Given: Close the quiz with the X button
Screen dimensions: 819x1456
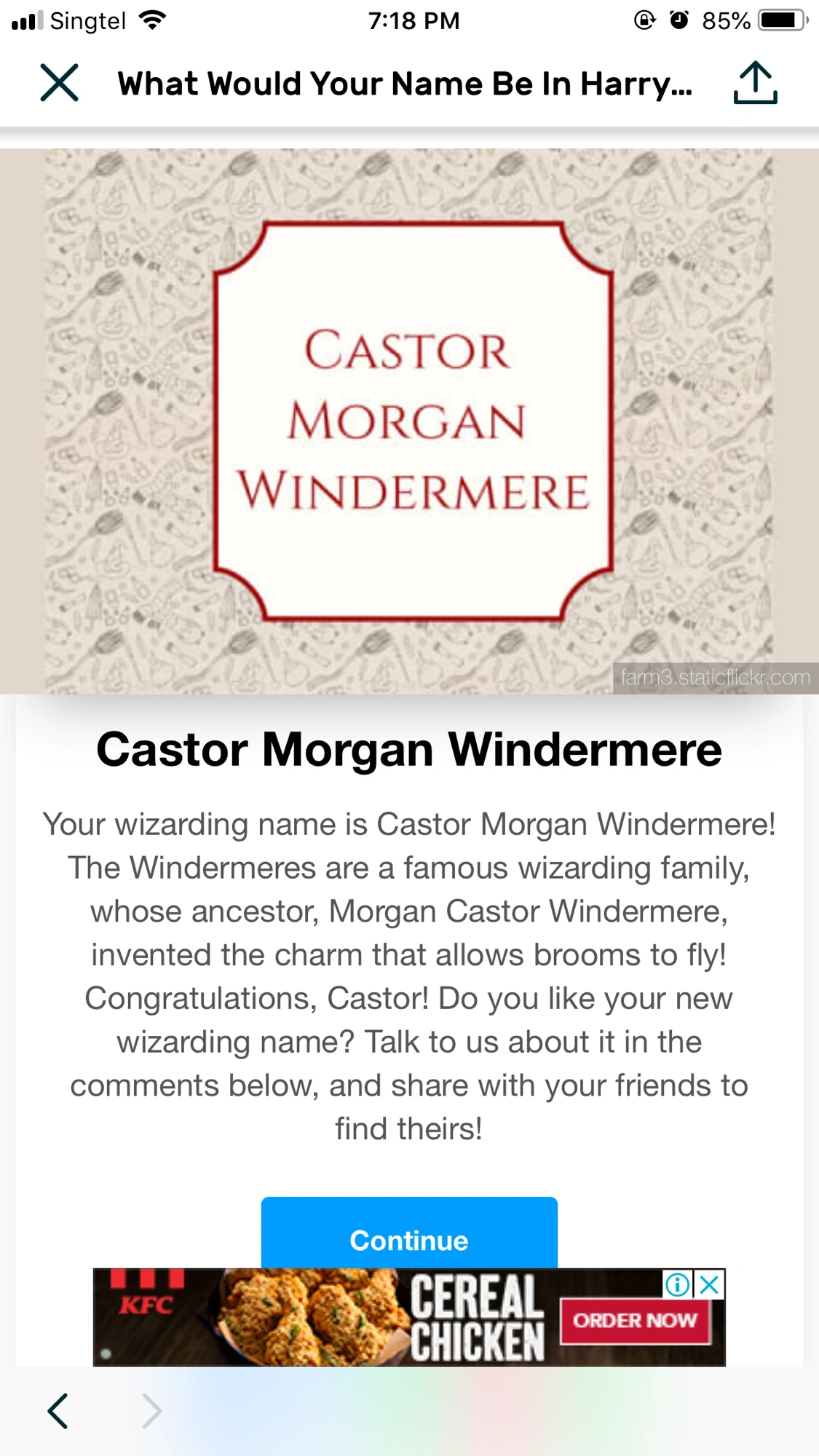Looking at the screenshot, I should (58, 82).
